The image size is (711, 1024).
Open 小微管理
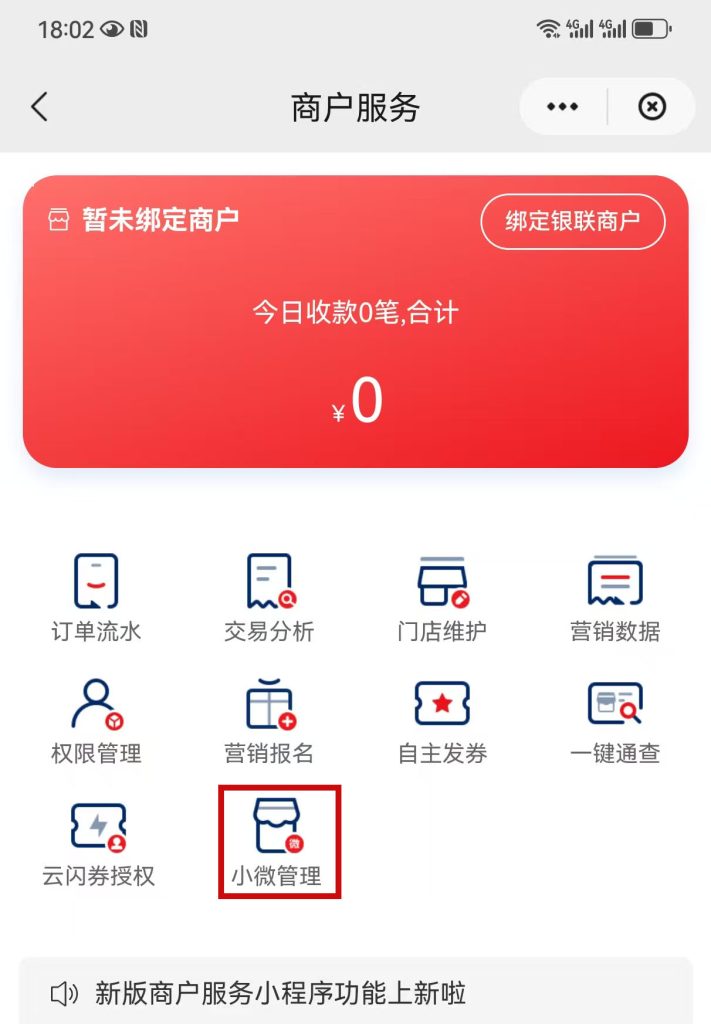tap(279, 842)
